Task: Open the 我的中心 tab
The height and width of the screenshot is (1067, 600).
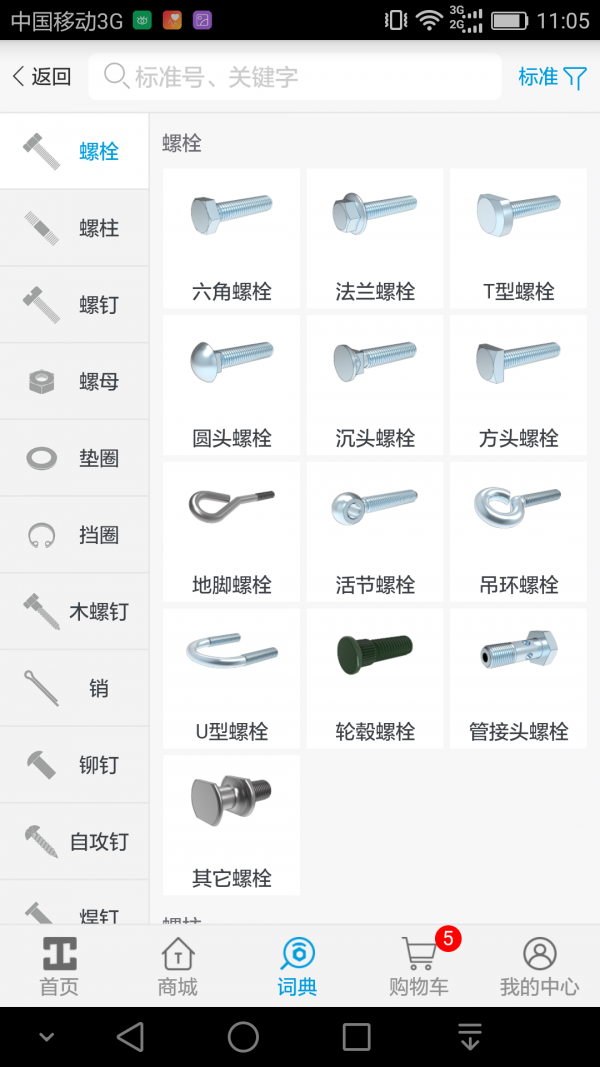Action: (x=539, y=966)
